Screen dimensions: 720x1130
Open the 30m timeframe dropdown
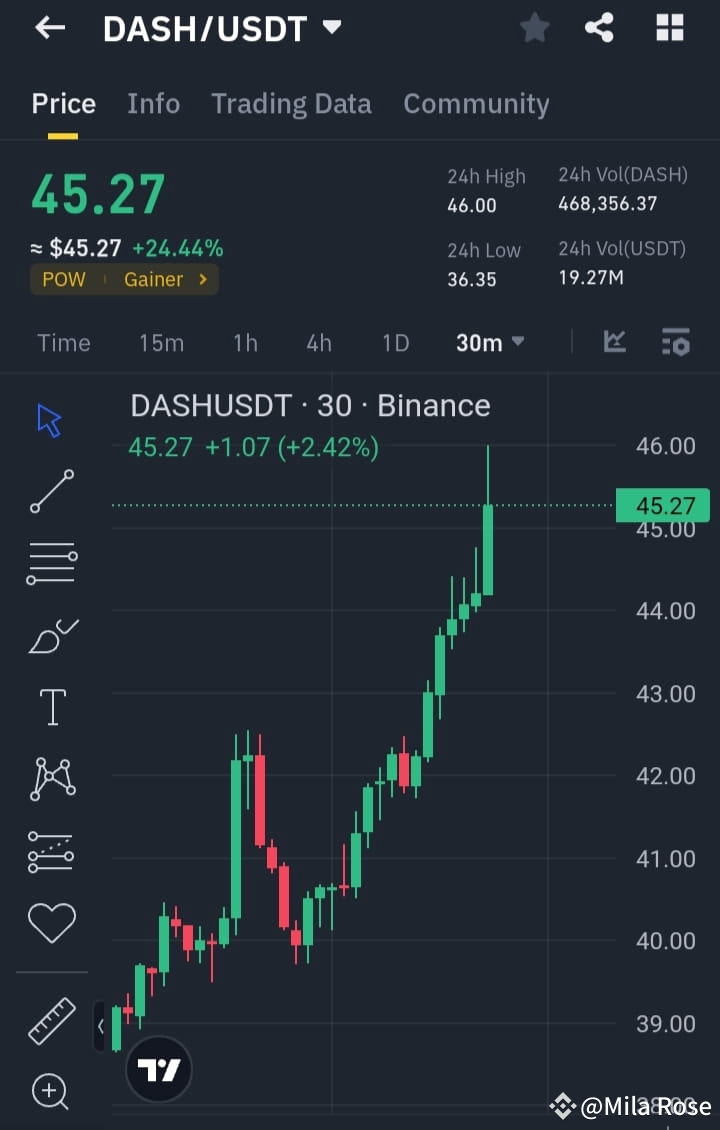coord(489,342)
